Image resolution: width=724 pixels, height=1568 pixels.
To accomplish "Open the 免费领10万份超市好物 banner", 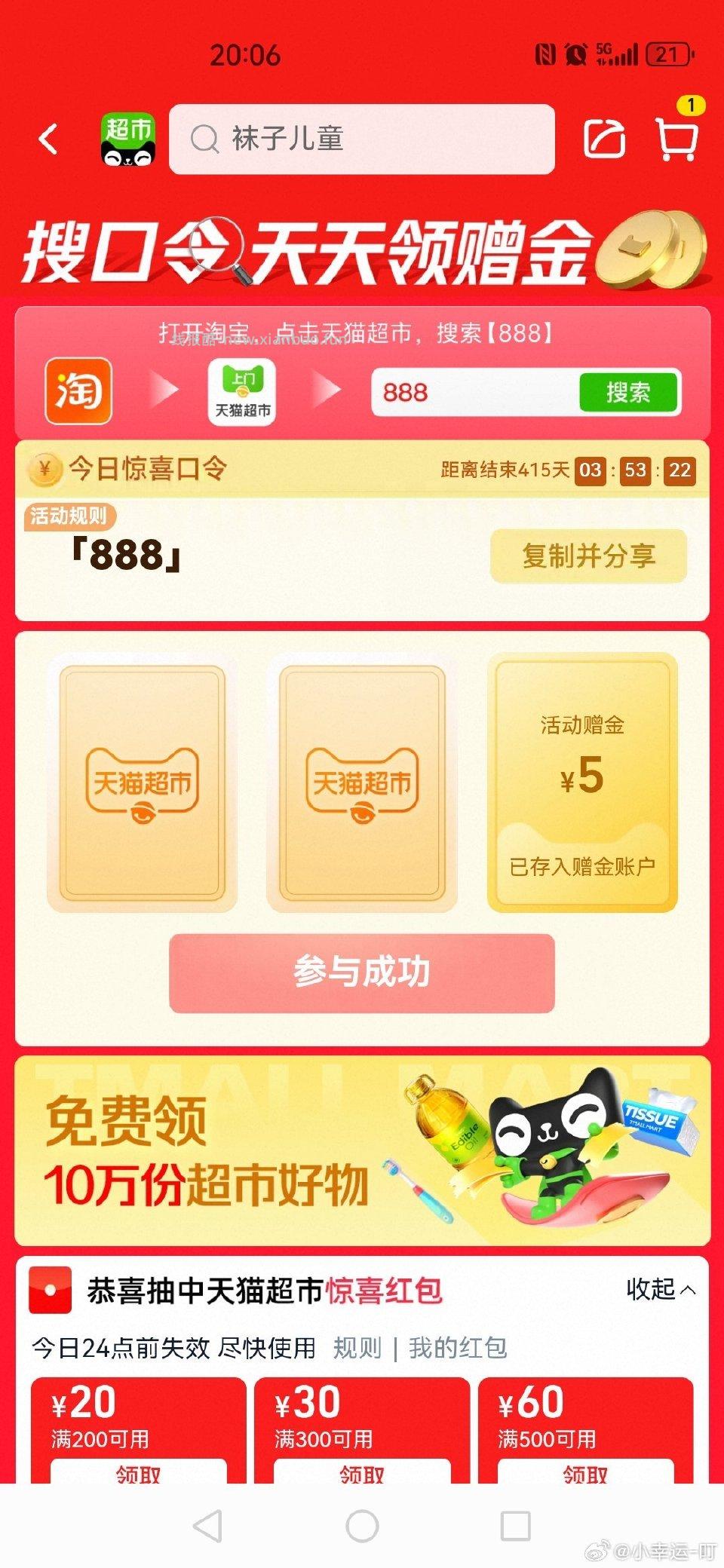I will point(362,1150).
